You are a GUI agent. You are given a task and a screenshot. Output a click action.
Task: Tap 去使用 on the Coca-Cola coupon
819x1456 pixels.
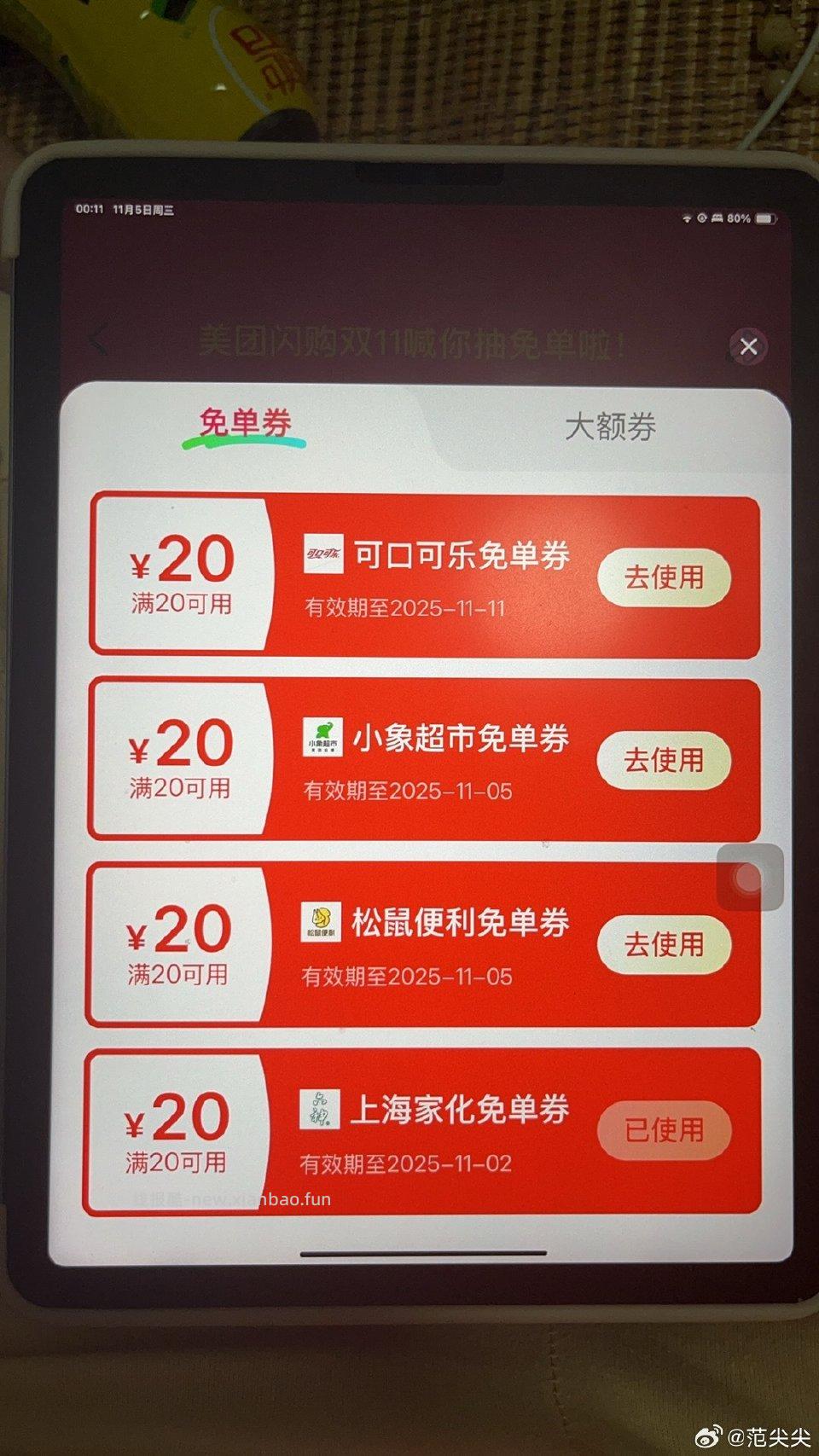pyautogui.click(x=664, y=578)
